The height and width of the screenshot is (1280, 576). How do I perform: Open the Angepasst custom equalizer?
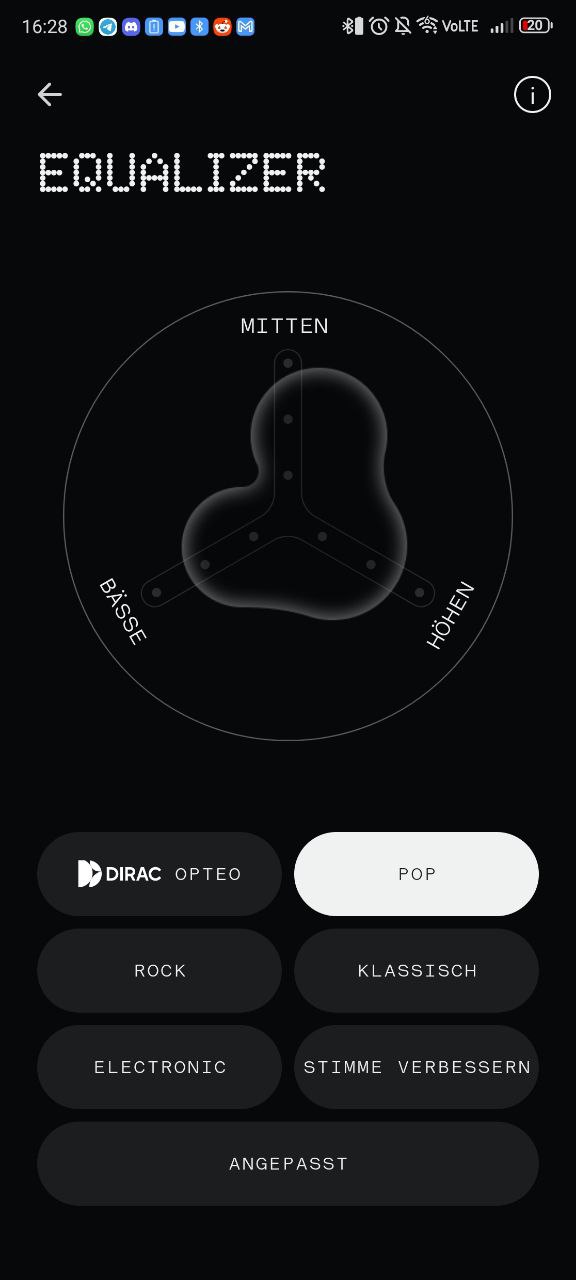[x=288, y=1164]
